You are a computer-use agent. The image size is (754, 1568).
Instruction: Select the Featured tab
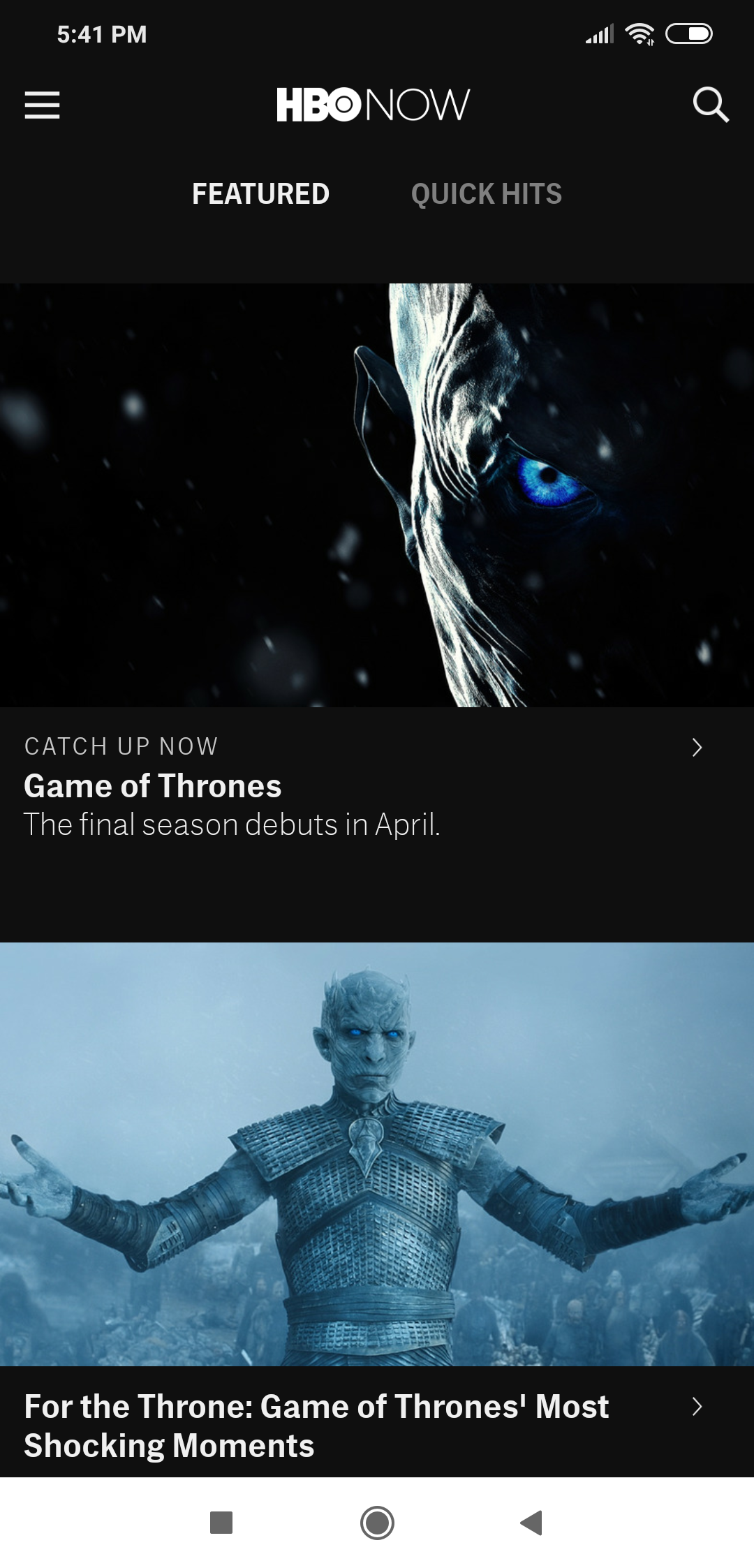(x=260, y=194)
